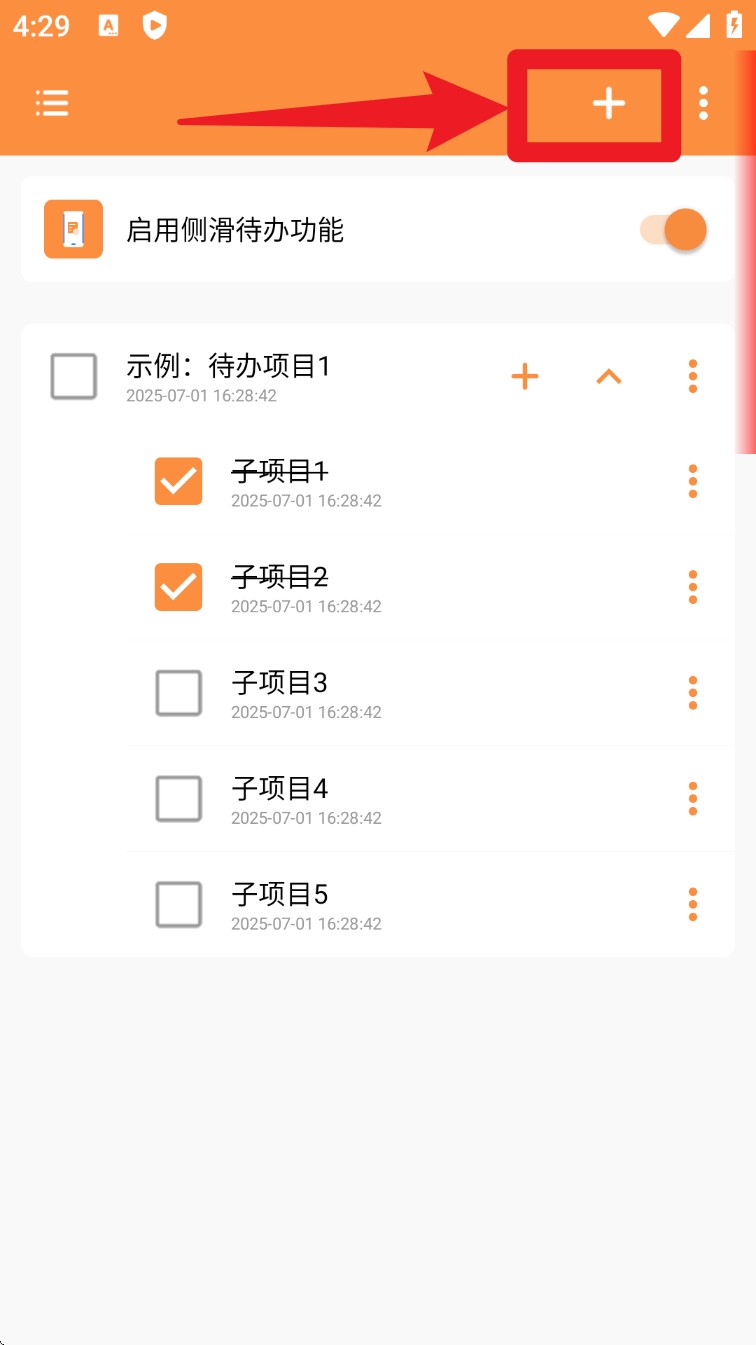Open the list view icon in top toolbar
Screen dimensions: 756x1345
pyautogui.click(x=52, y=103)
